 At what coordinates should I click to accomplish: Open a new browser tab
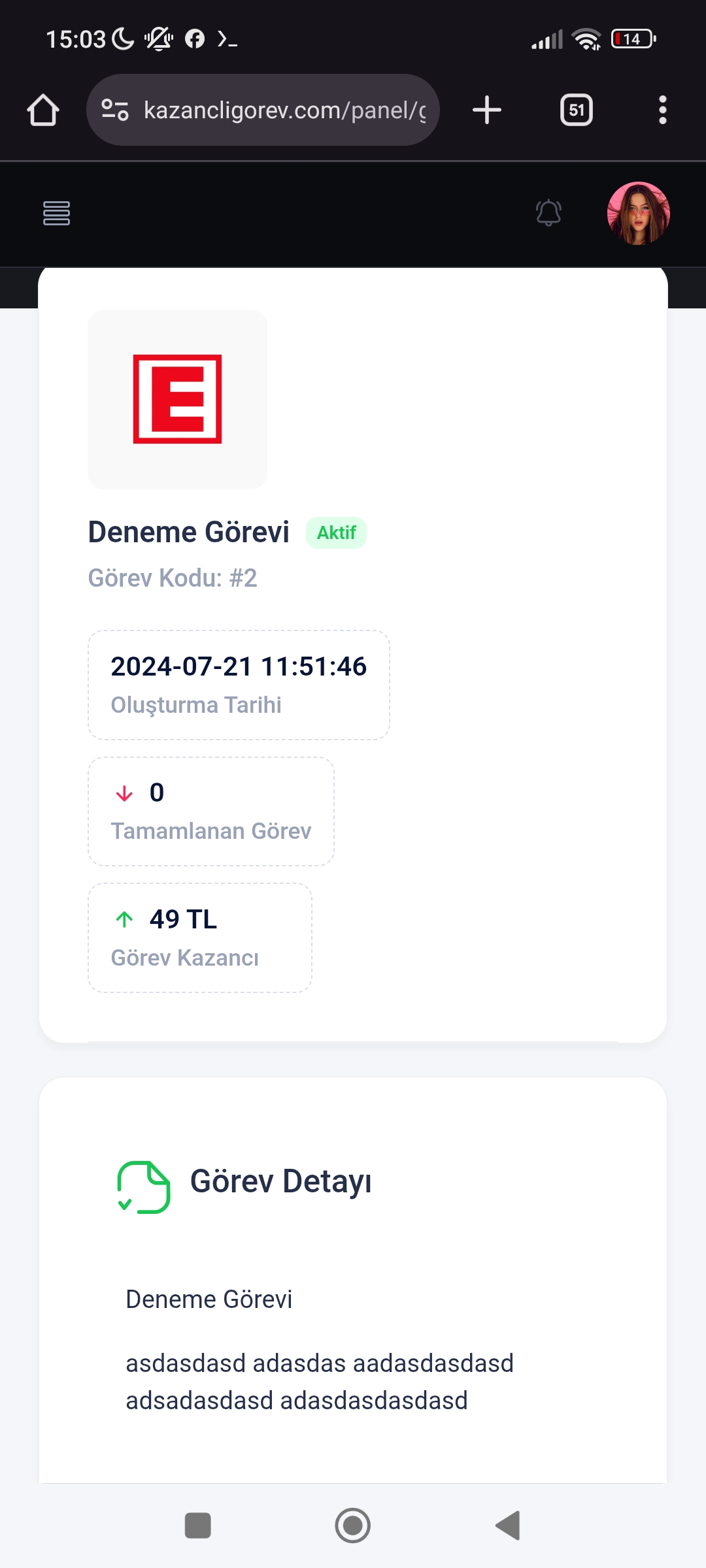pyautogui.click(x=487, y=110)
